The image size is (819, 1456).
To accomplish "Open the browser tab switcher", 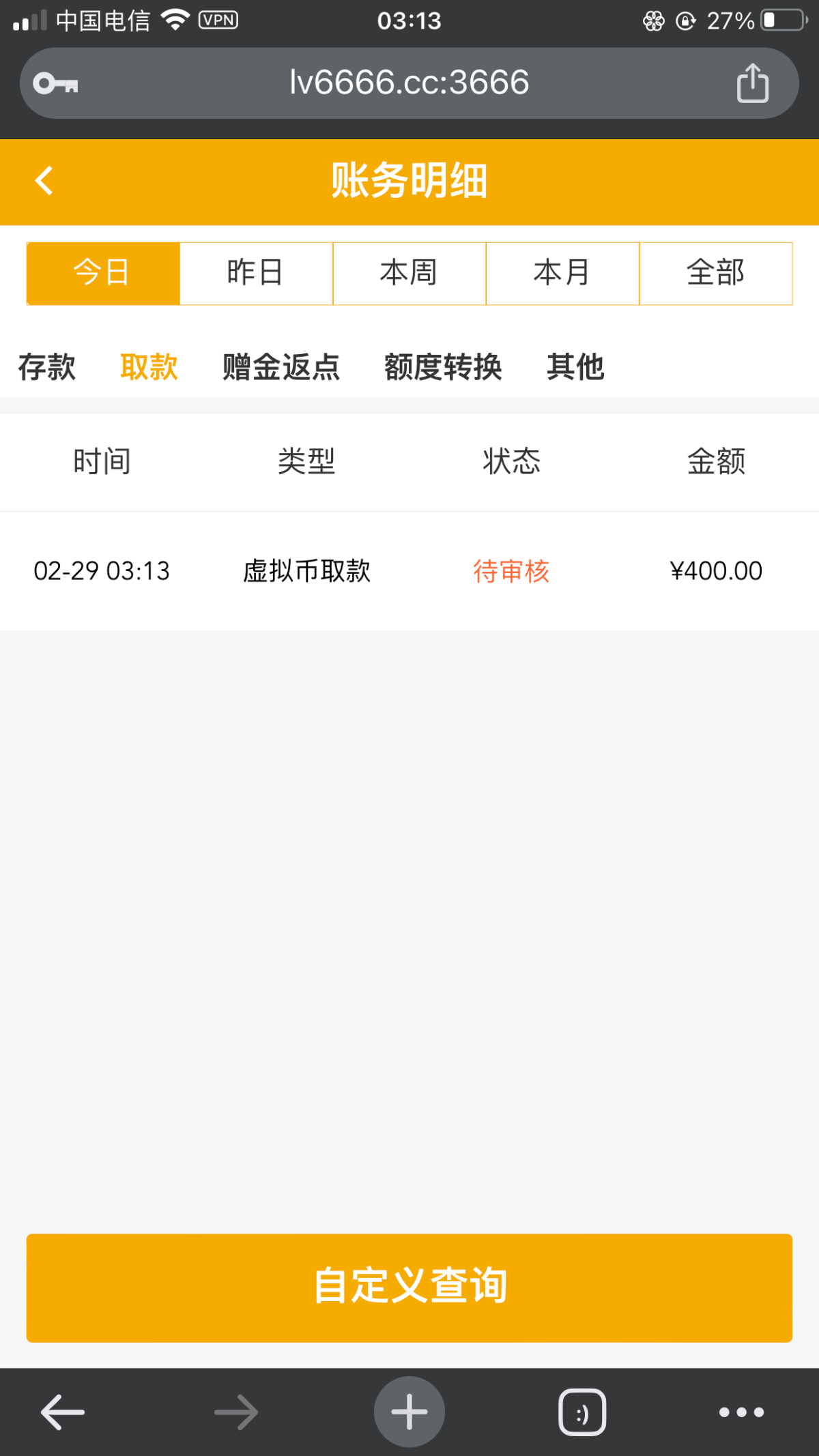I will coord(582,1412).
